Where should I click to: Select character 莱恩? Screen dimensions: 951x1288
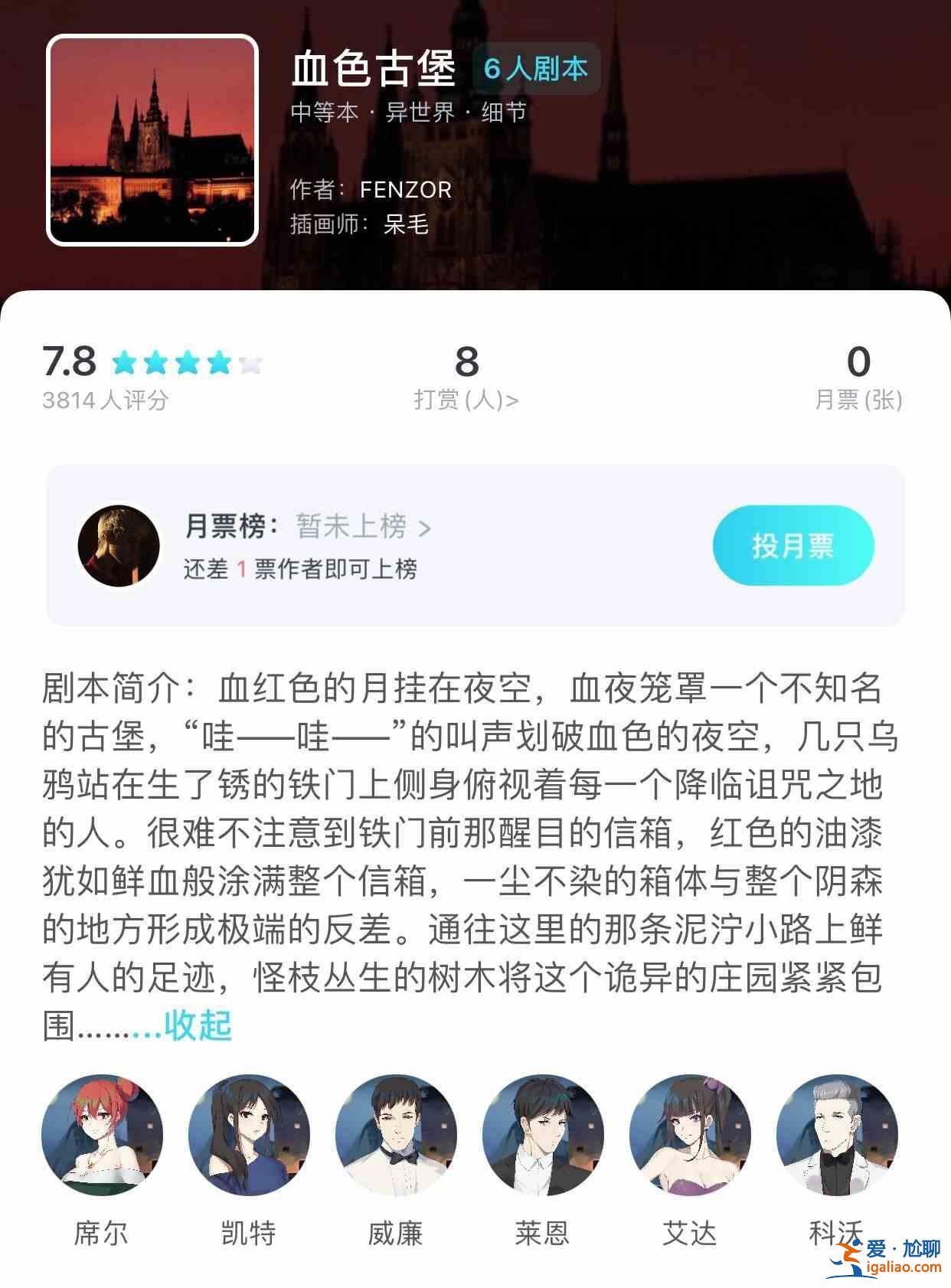(543, 1136)
